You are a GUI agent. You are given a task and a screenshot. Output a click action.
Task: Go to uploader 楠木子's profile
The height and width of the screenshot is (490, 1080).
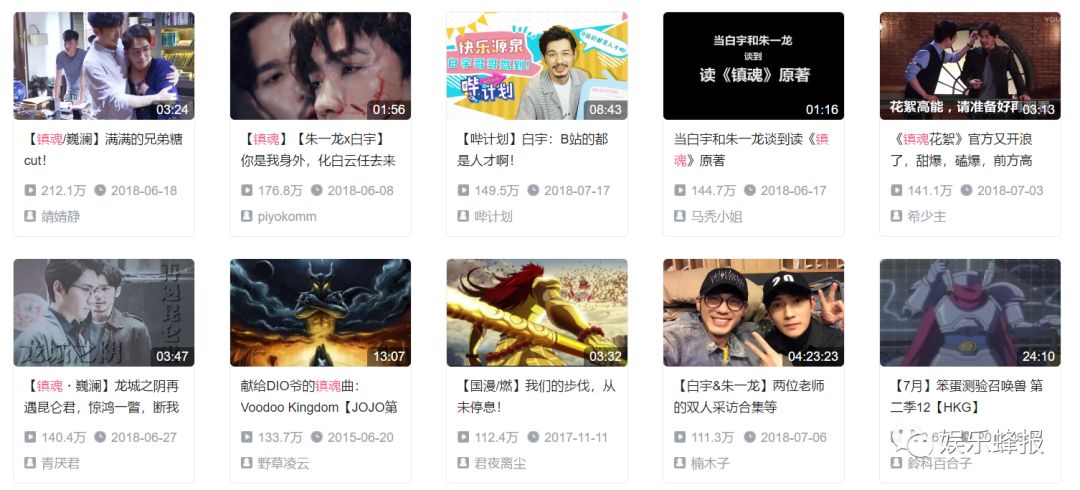pos(710,463)
